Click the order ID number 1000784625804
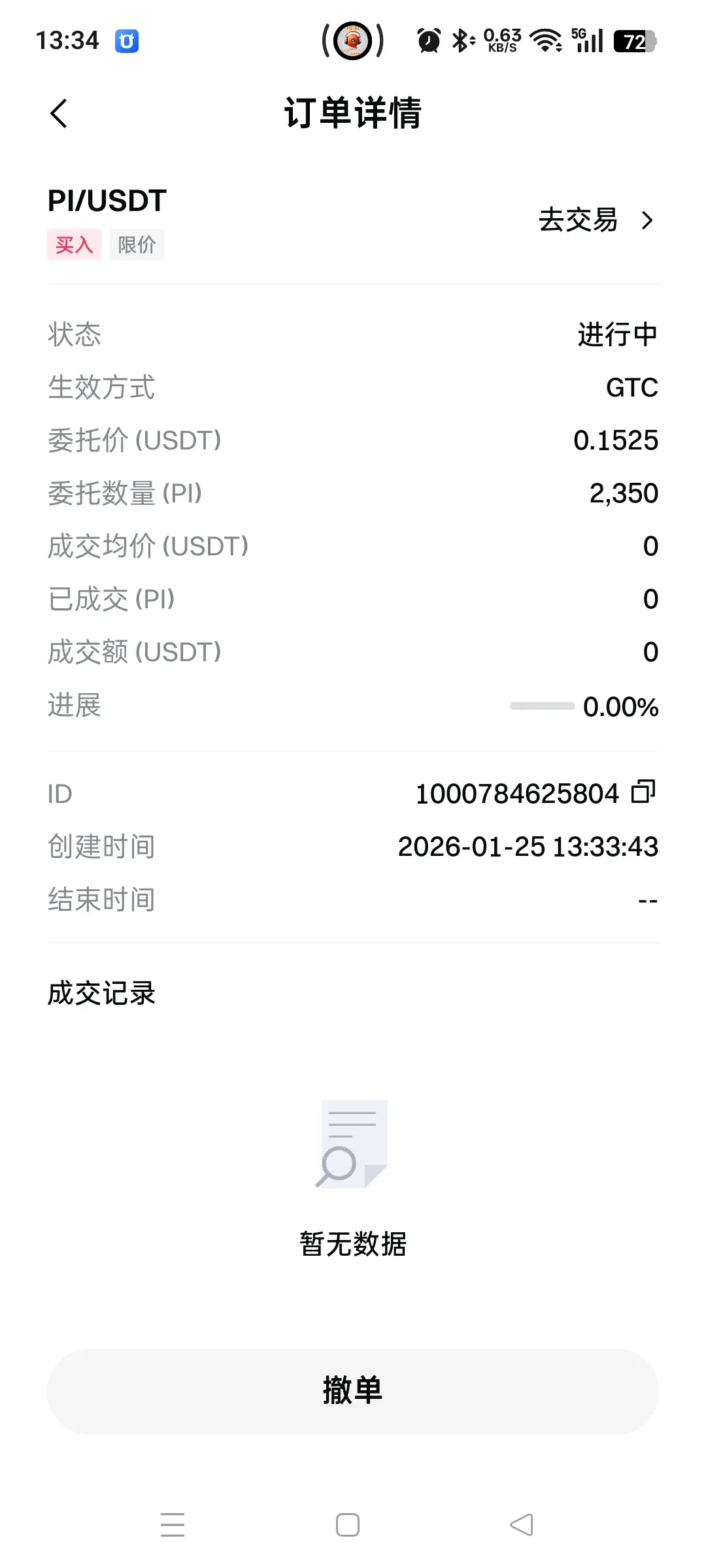This screenshot has height=1568, width=706. coord(518,793)
